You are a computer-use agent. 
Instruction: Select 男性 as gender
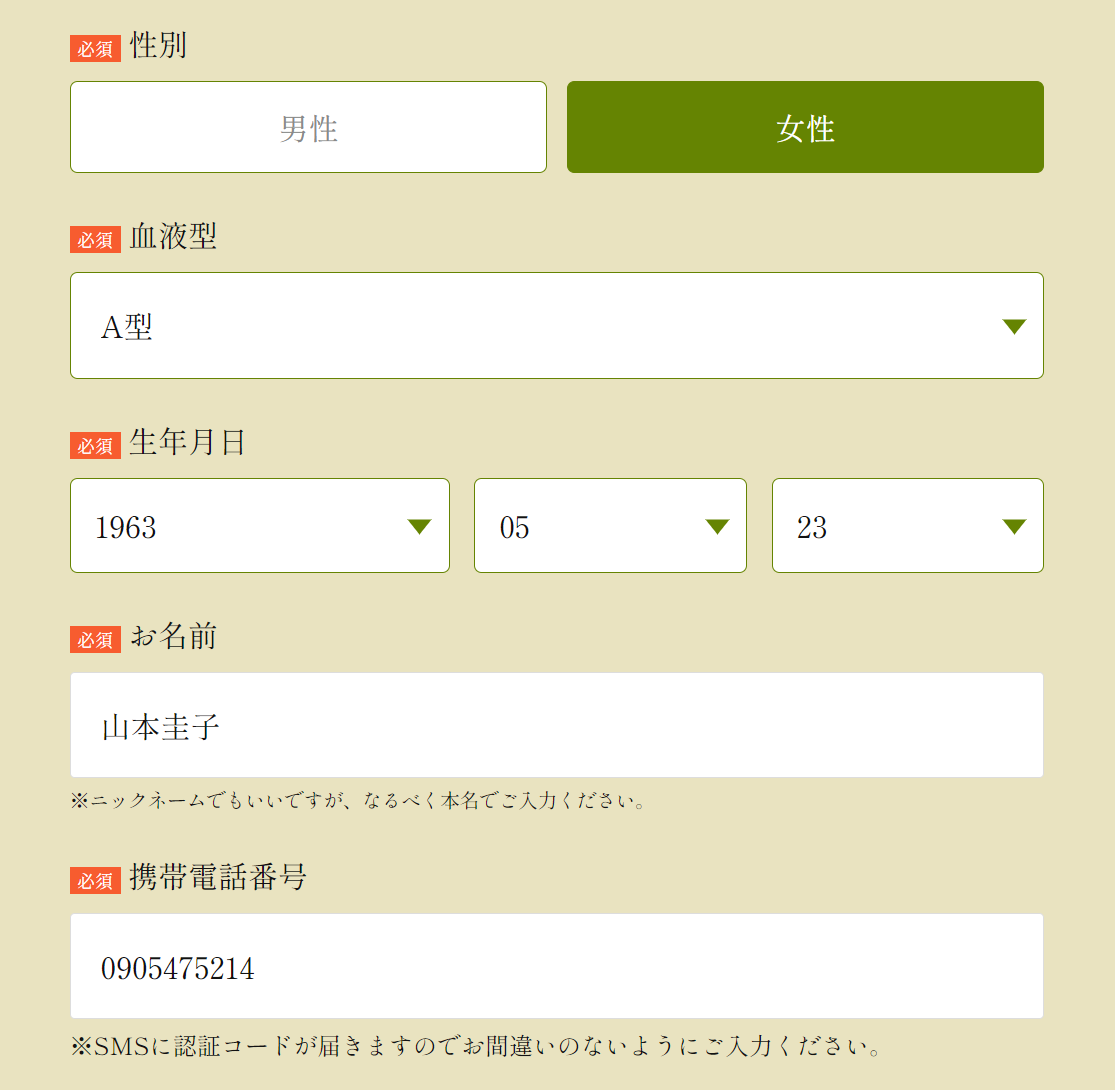(308, 127)
